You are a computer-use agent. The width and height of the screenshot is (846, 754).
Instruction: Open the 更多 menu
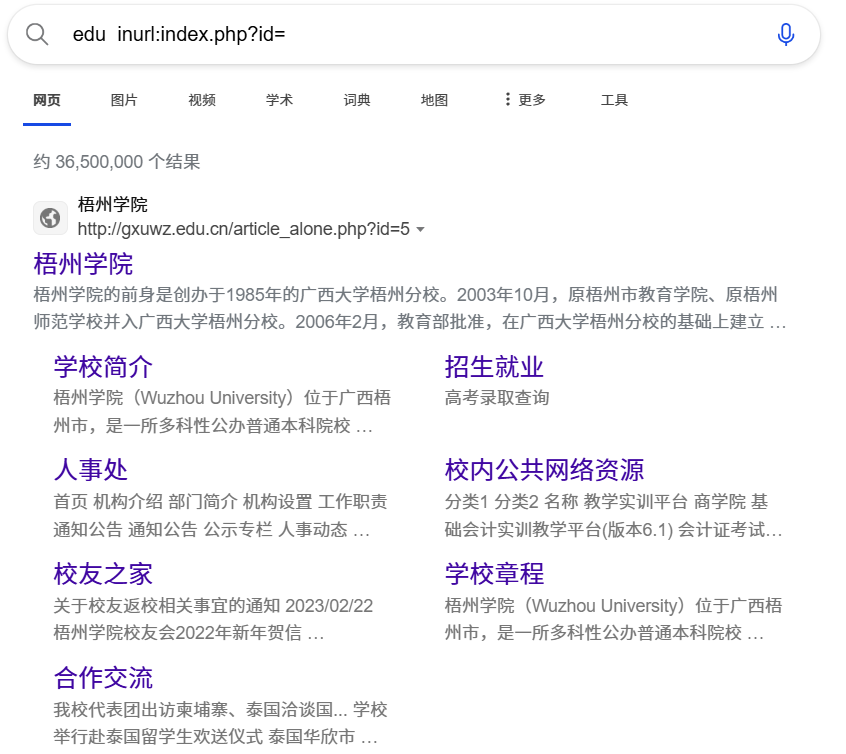524,100
